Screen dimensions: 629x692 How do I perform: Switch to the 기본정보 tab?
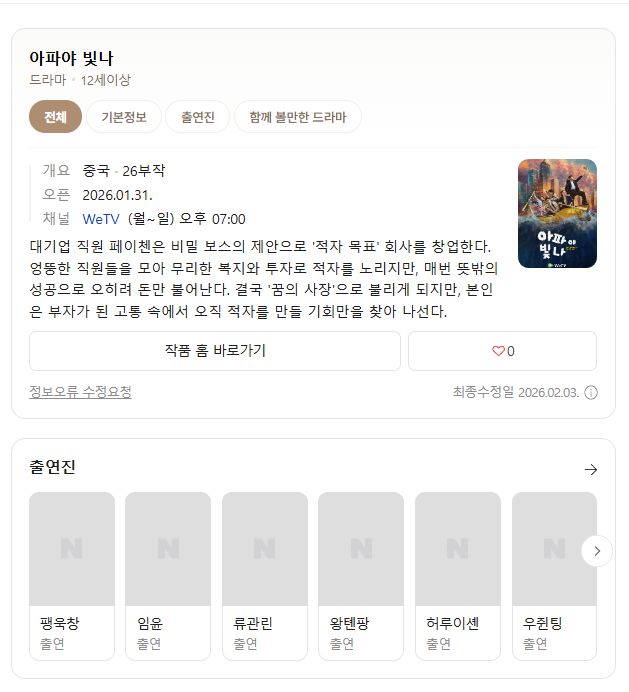(x=124, y=117)
